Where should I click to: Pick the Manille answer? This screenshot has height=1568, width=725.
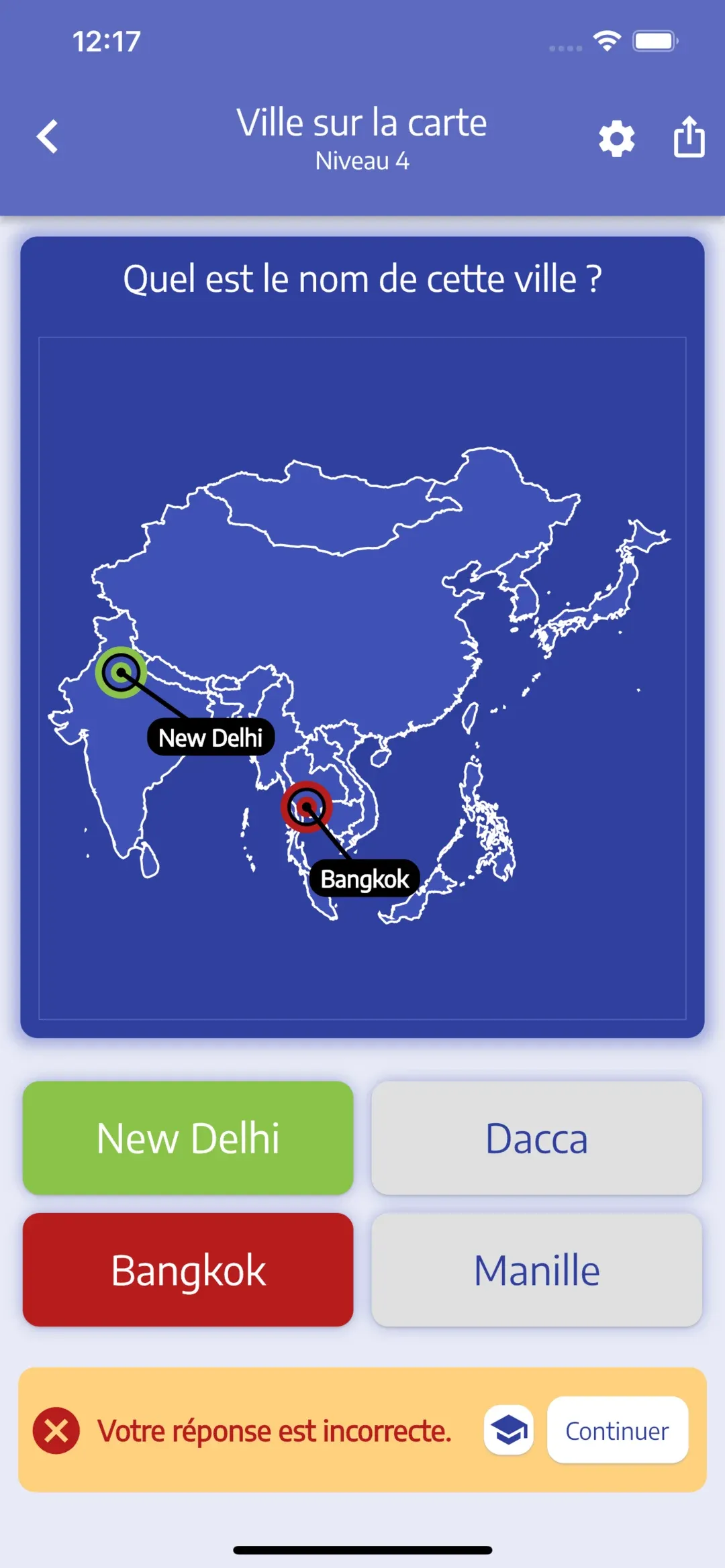pyautogui.click(x=537, y=1269)
